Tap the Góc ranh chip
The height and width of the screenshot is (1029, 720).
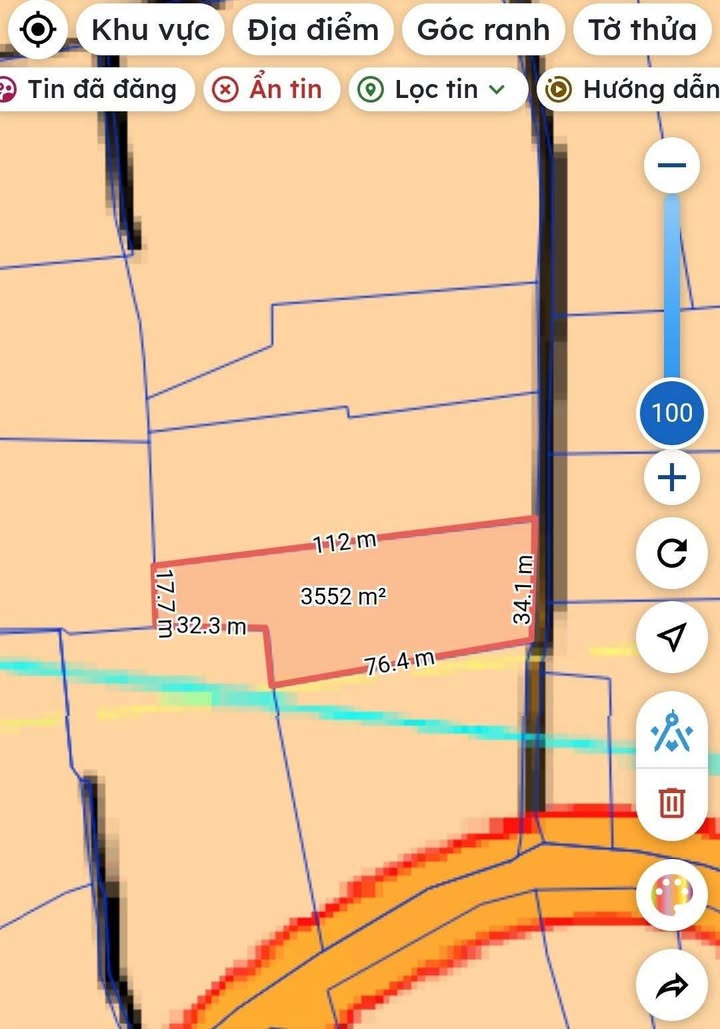point(483,30)
